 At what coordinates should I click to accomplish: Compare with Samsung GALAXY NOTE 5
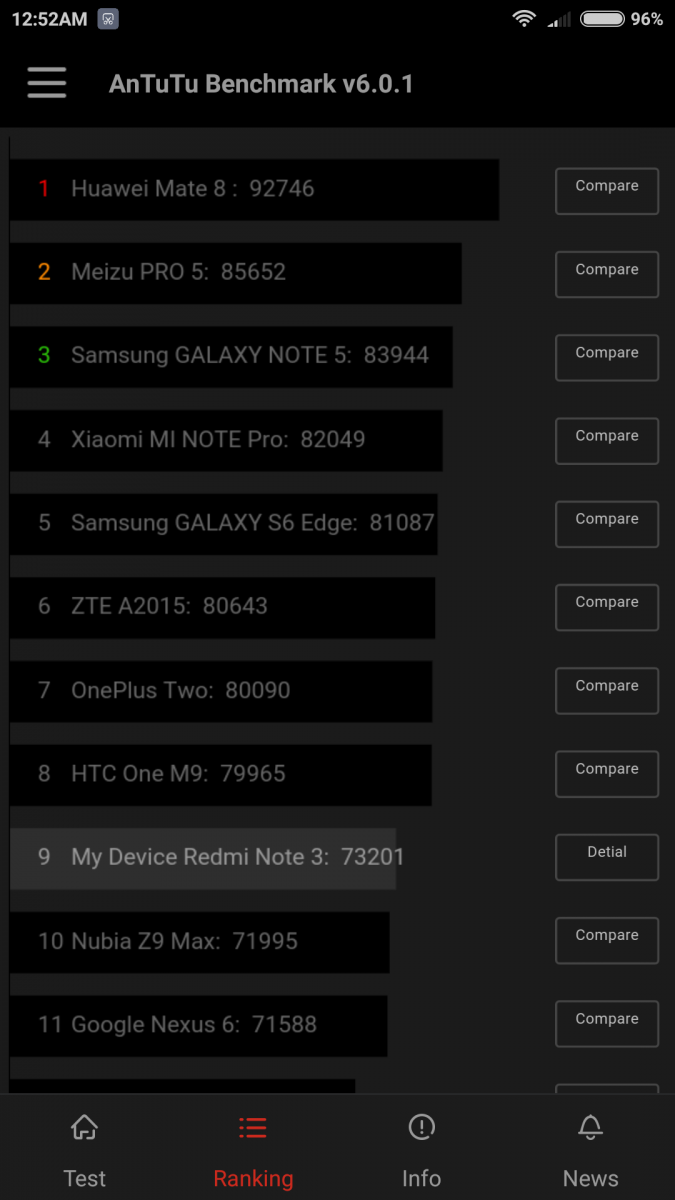(606, 357)
